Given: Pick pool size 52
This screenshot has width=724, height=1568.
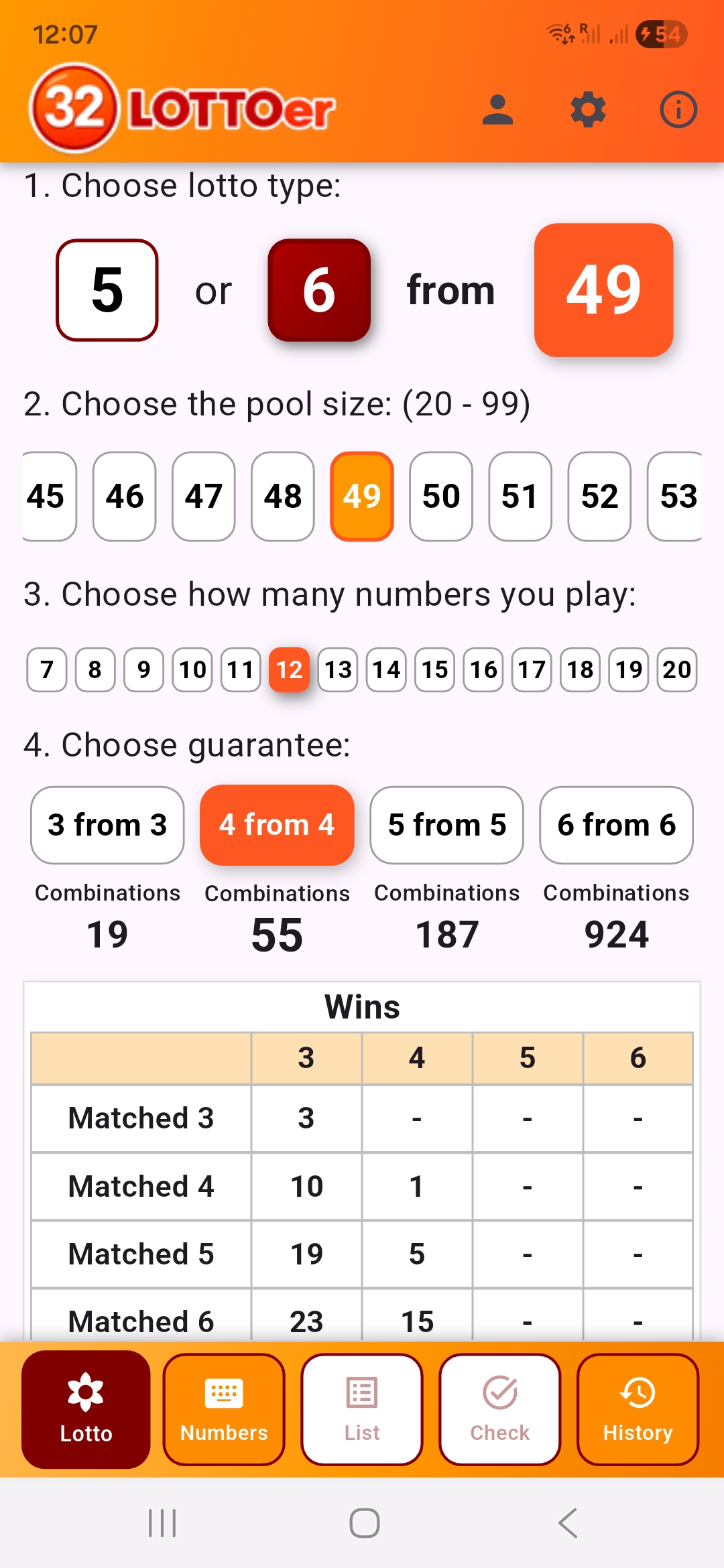Looking at the screenshot, I should click(x=599, y=497).
